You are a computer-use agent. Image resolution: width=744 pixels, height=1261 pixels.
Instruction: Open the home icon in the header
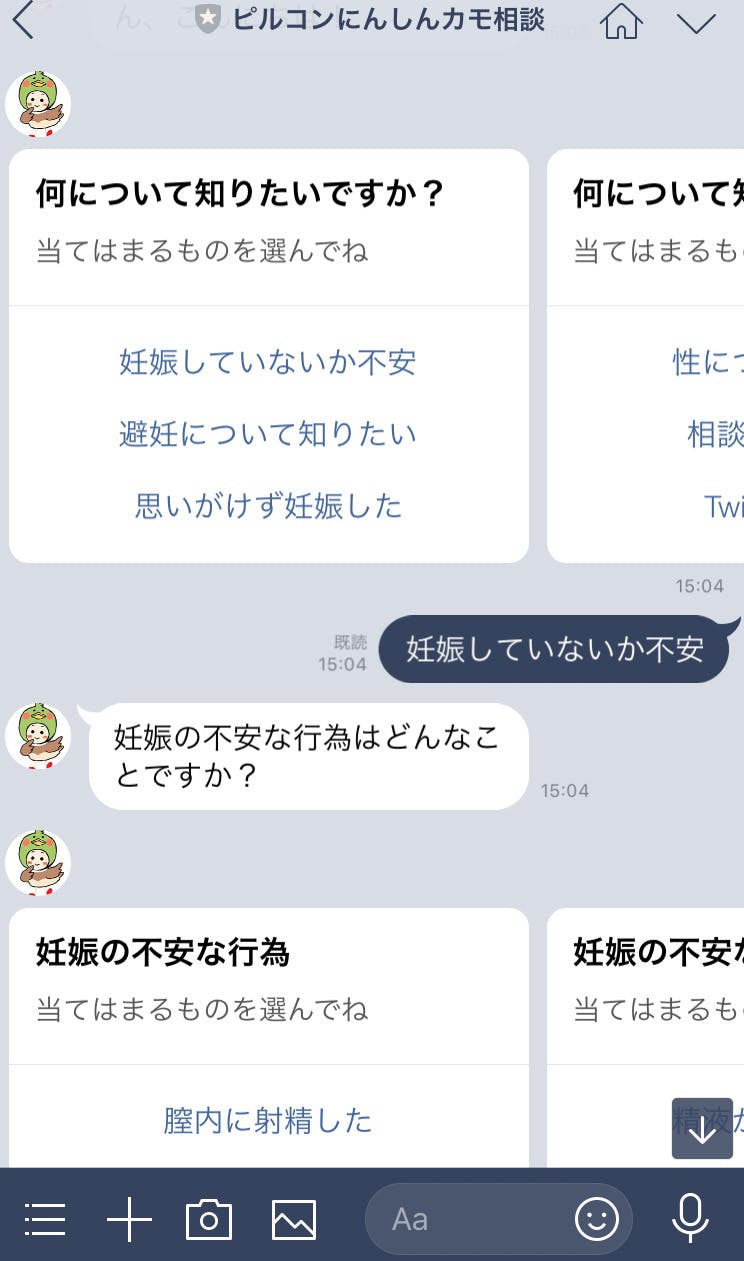click(x=621, y=21)
